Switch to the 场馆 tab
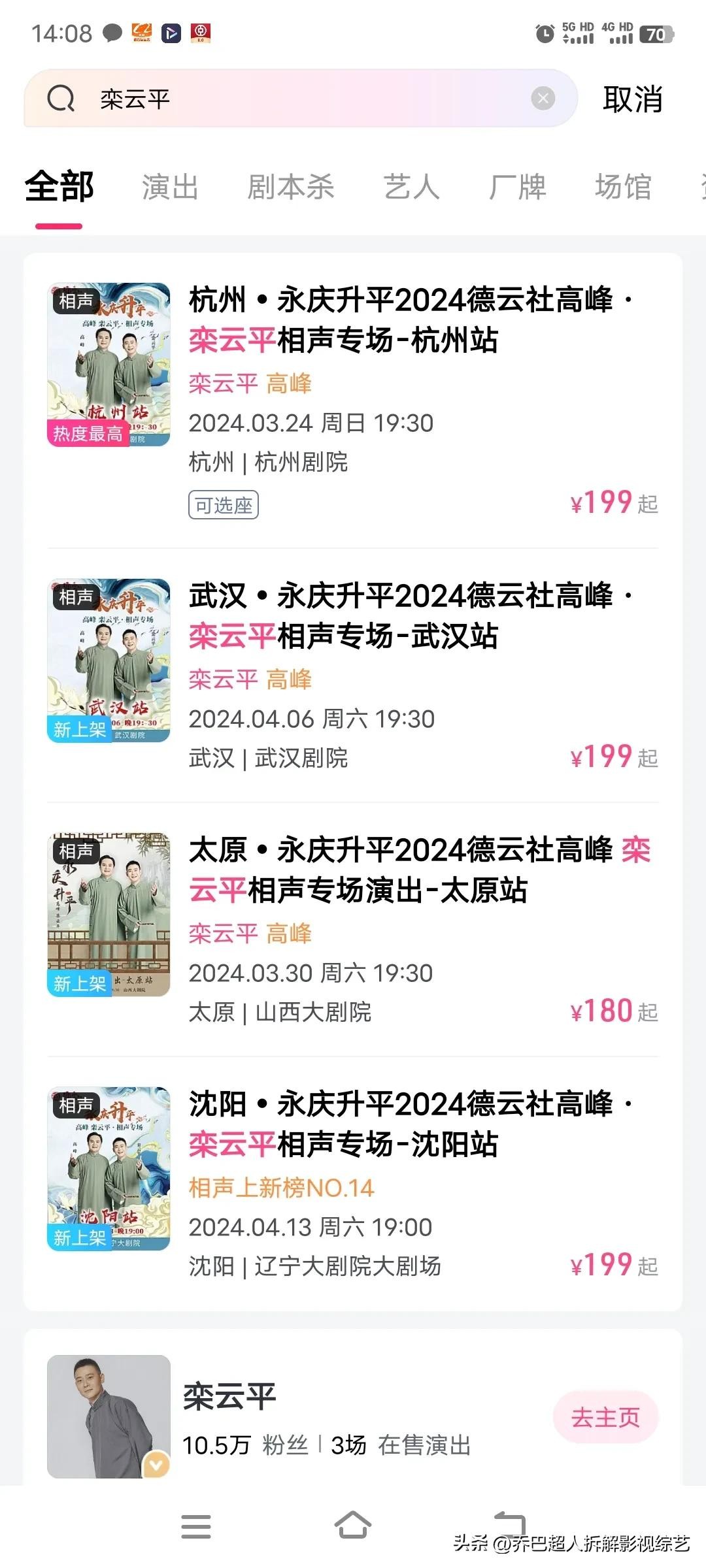Screen dimensions: 706x1568 click(x=623, y=187)
